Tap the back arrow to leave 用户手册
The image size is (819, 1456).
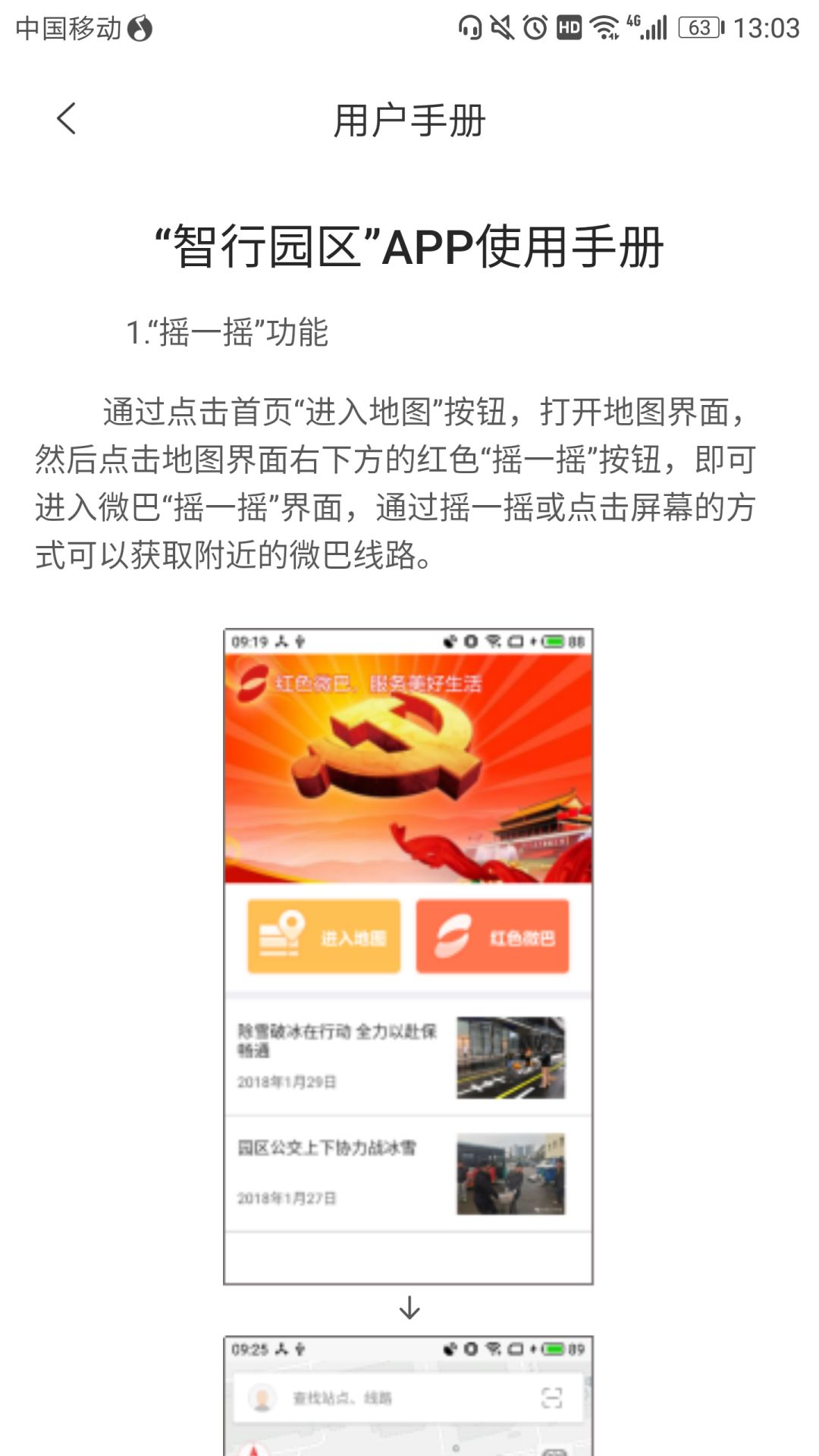click(x=67, y=119)
